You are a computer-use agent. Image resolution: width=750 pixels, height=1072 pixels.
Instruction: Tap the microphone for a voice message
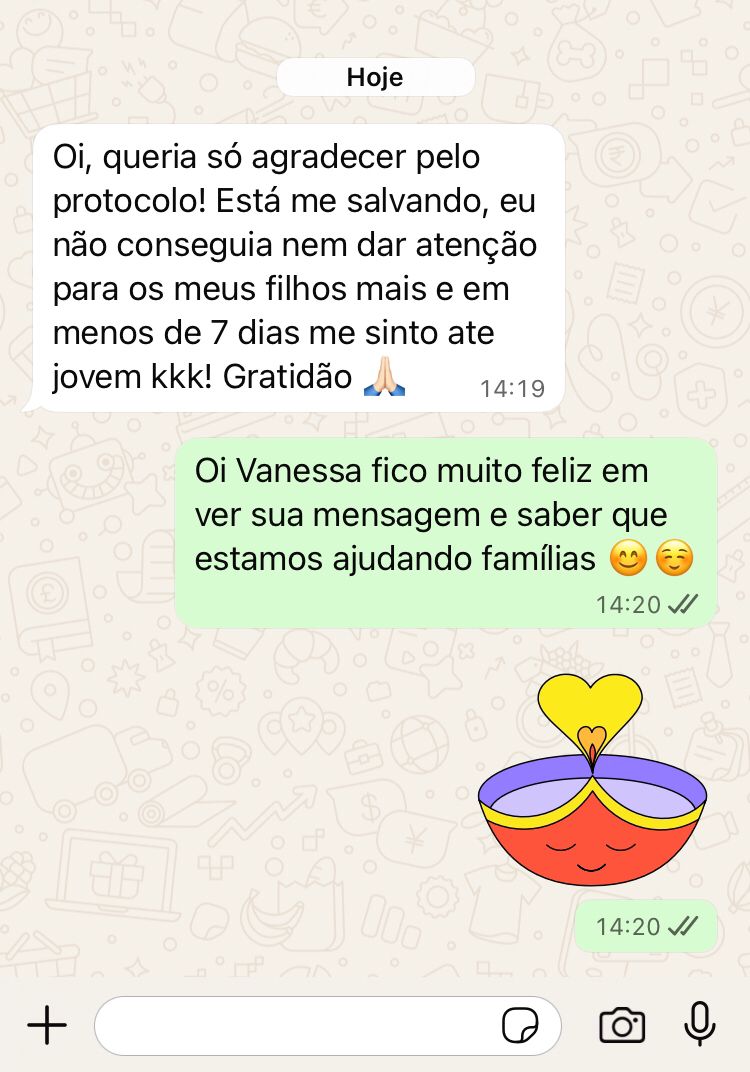pos(700,1023)
